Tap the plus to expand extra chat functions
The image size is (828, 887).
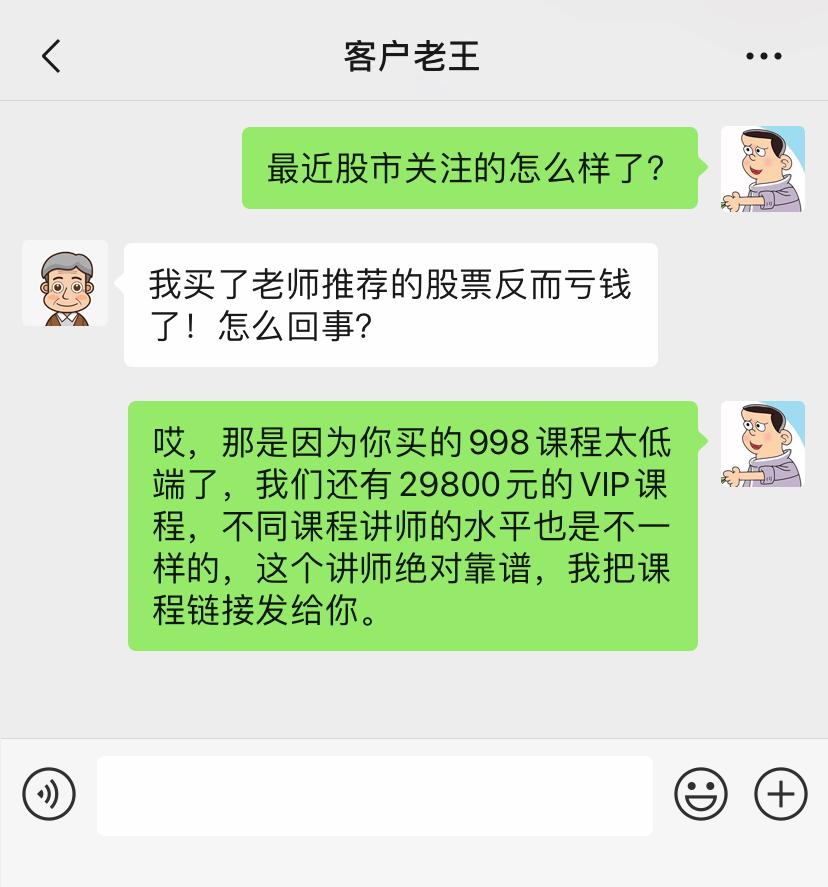click(780, 794)
